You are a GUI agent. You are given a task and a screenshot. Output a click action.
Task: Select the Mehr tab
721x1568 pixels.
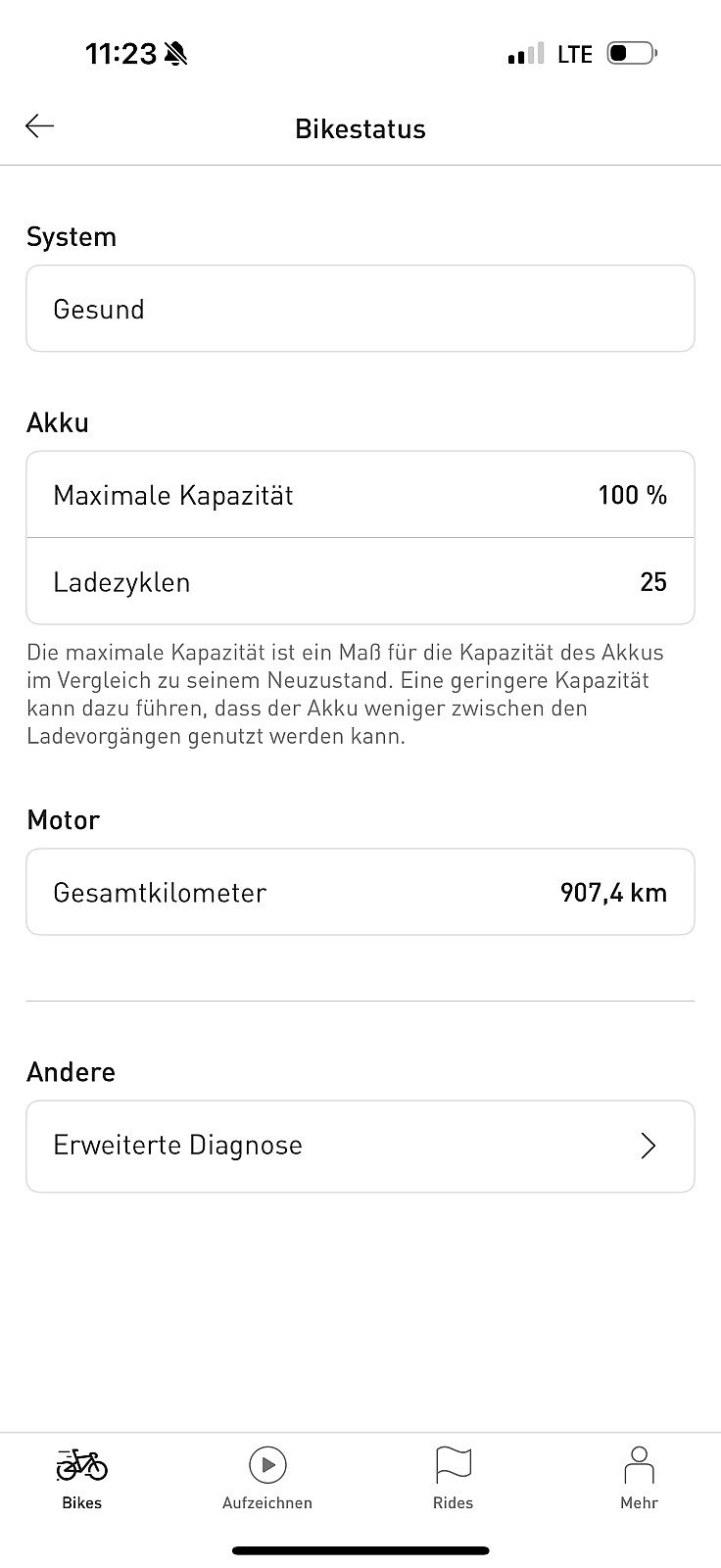[x=639, y=1478]
